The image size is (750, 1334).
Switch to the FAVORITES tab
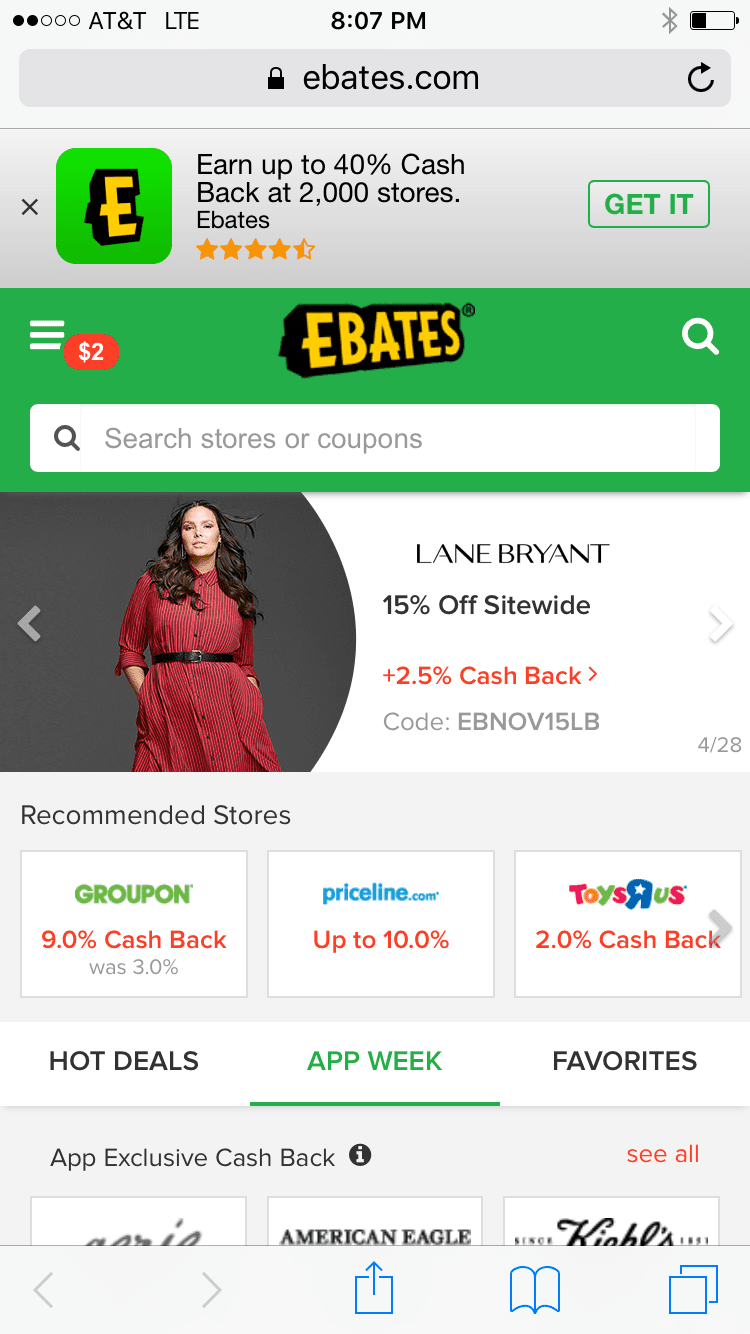[x=625, y=1061]
